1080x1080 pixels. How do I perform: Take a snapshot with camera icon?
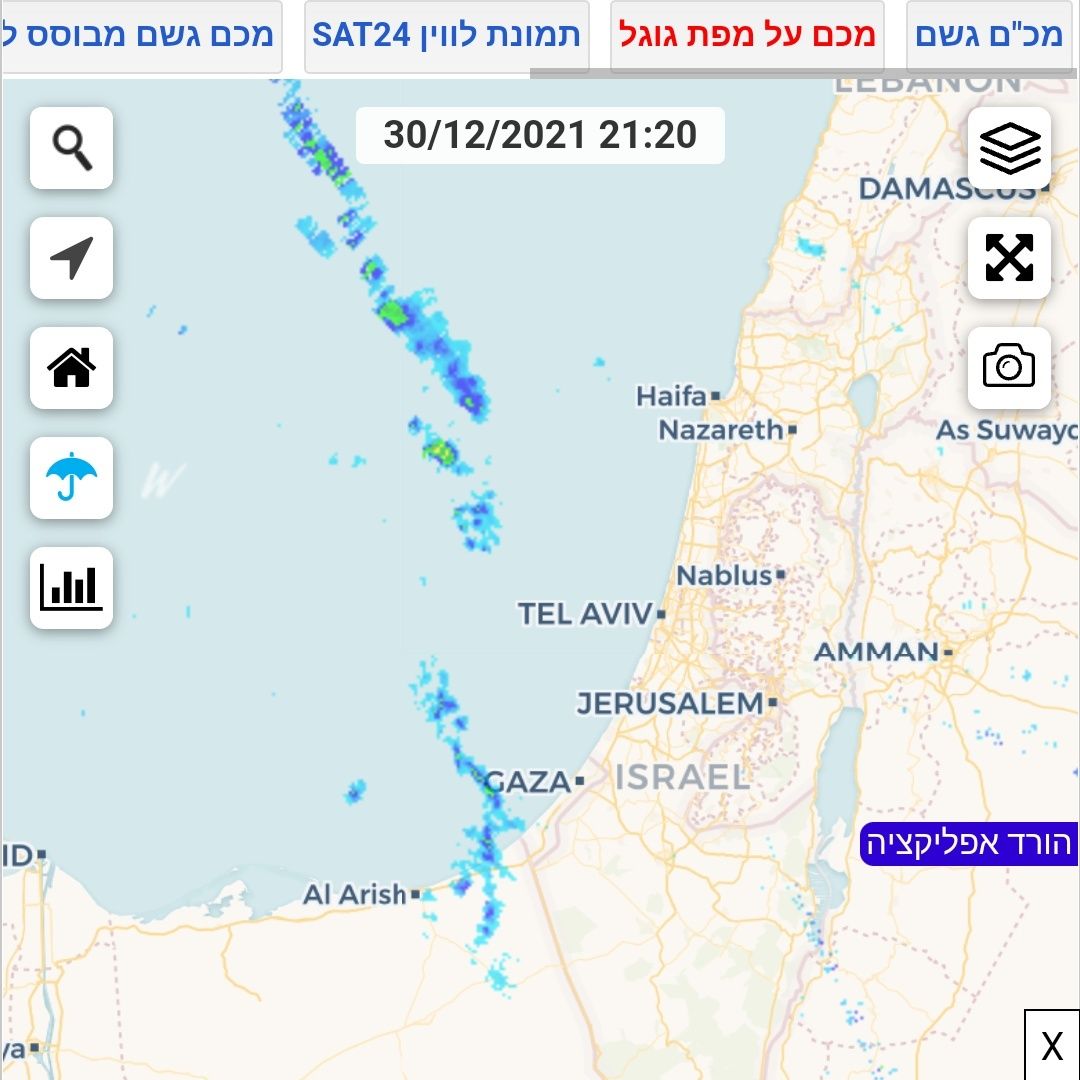point(1009,367)
